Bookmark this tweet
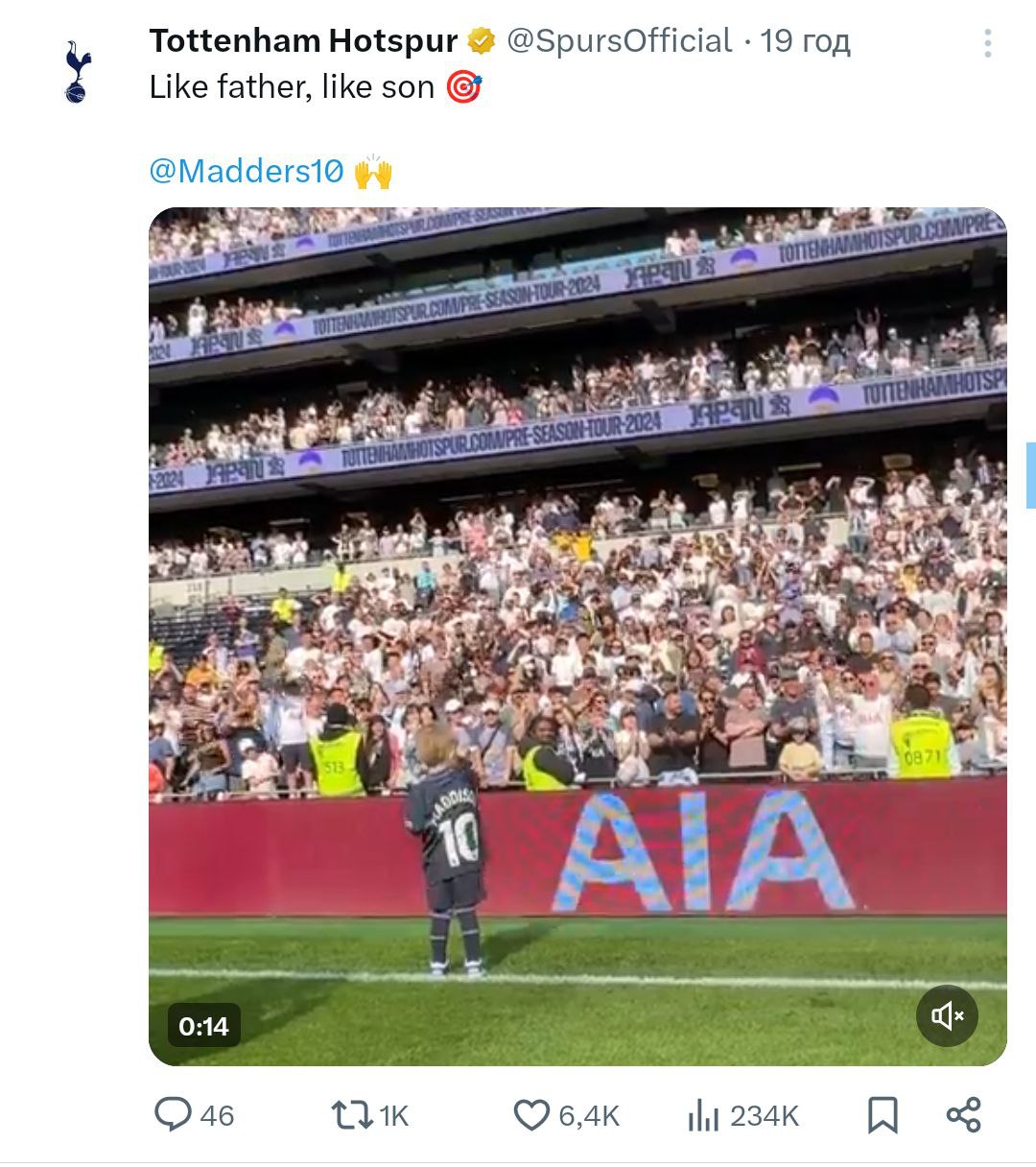Screen dimensions: 1036x1167 pos(882,1115)
